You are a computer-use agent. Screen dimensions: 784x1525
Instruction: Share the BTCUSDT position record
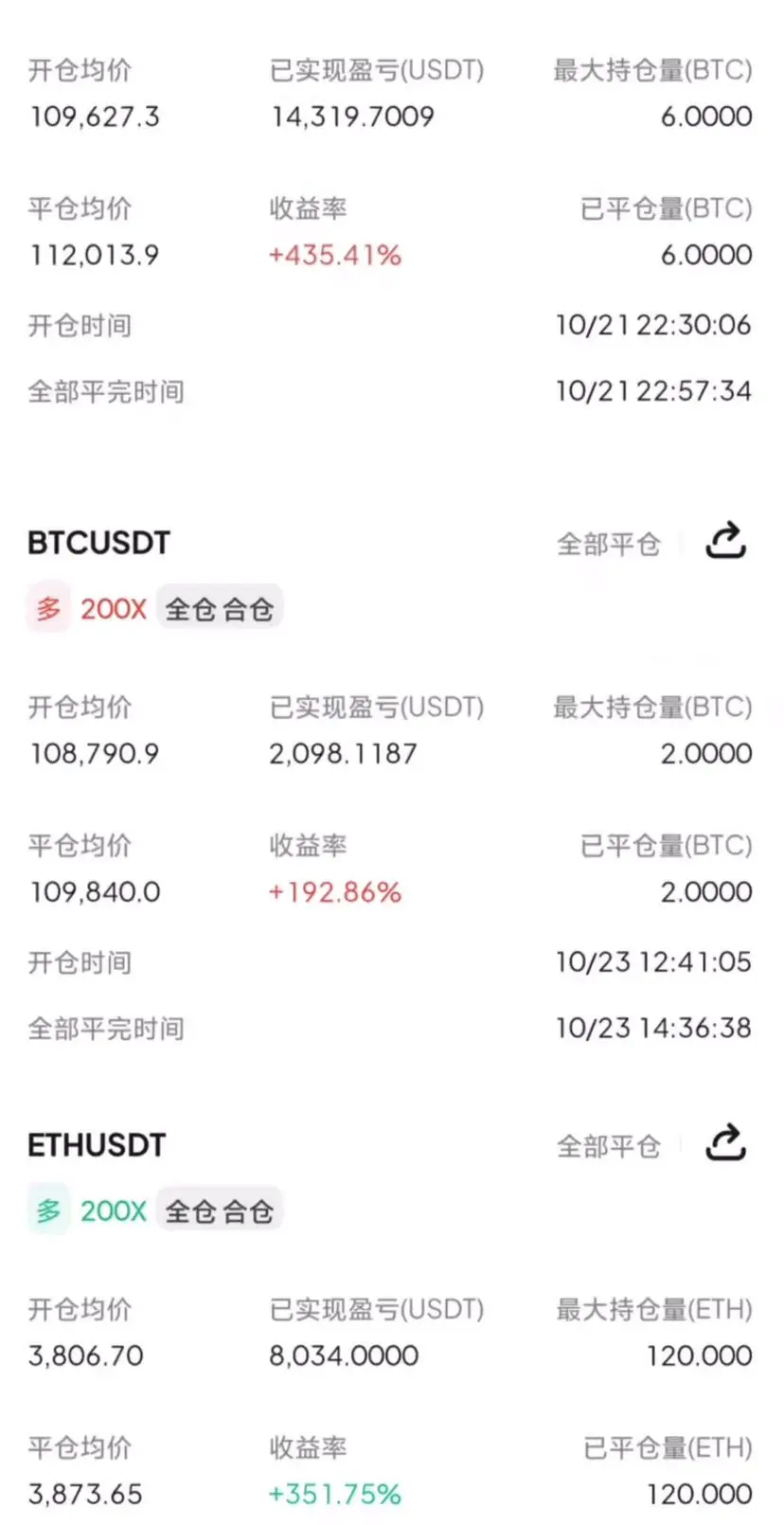pyautogui.click(x=726, y=541)
